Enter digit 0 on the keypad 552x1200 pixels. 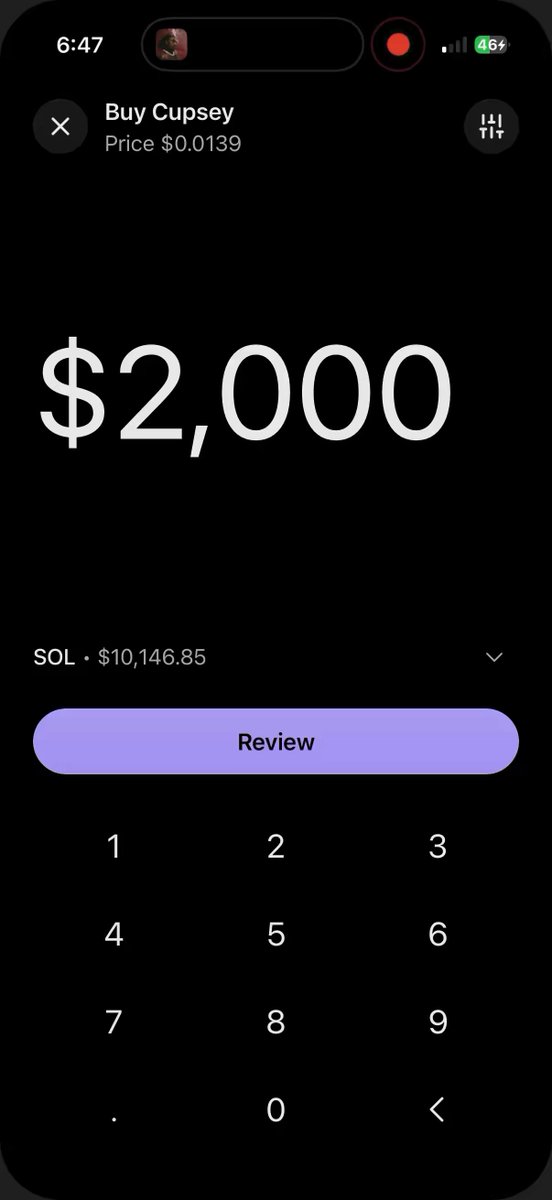[276, 1109]
